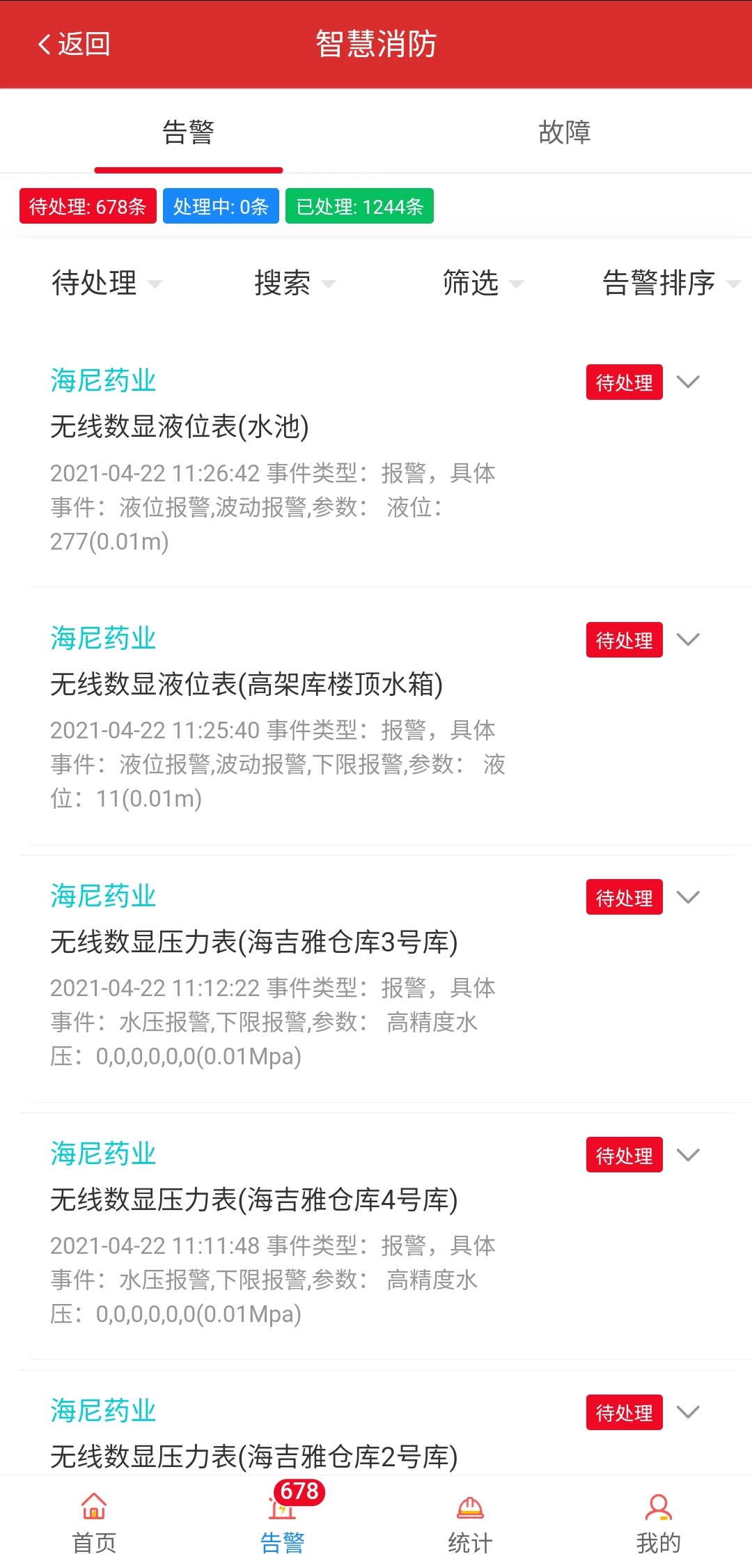Expand the 无线数显液位表(水池) alarm chevron
The width and height of the screenshot is (752, 1568).
(688, 382)
